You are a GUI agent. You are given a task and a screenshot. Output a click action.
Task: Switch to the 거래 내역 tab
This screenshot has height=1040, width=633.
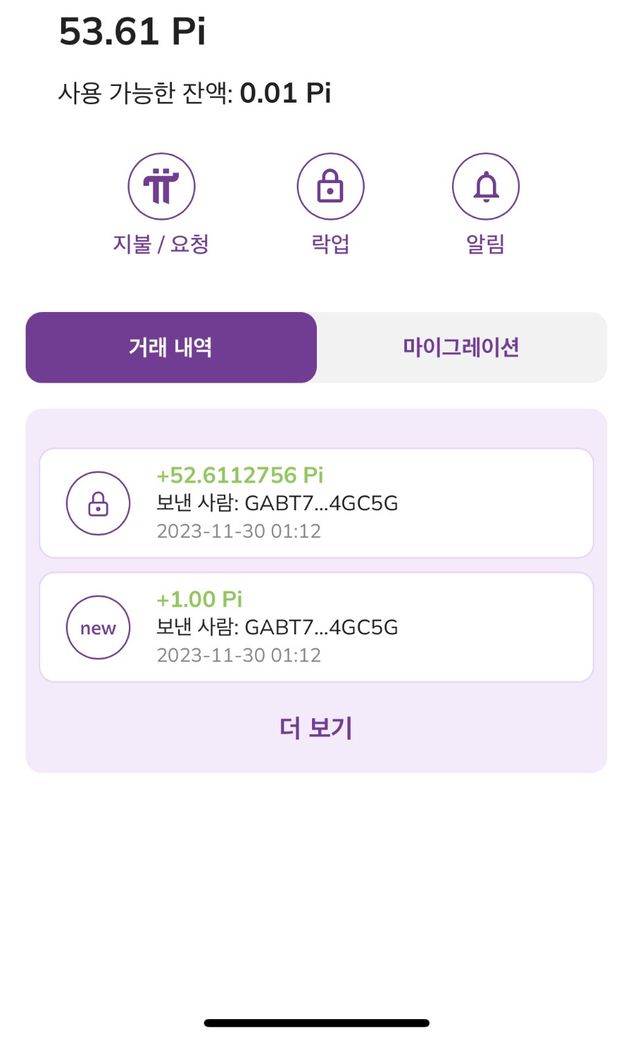171,347
